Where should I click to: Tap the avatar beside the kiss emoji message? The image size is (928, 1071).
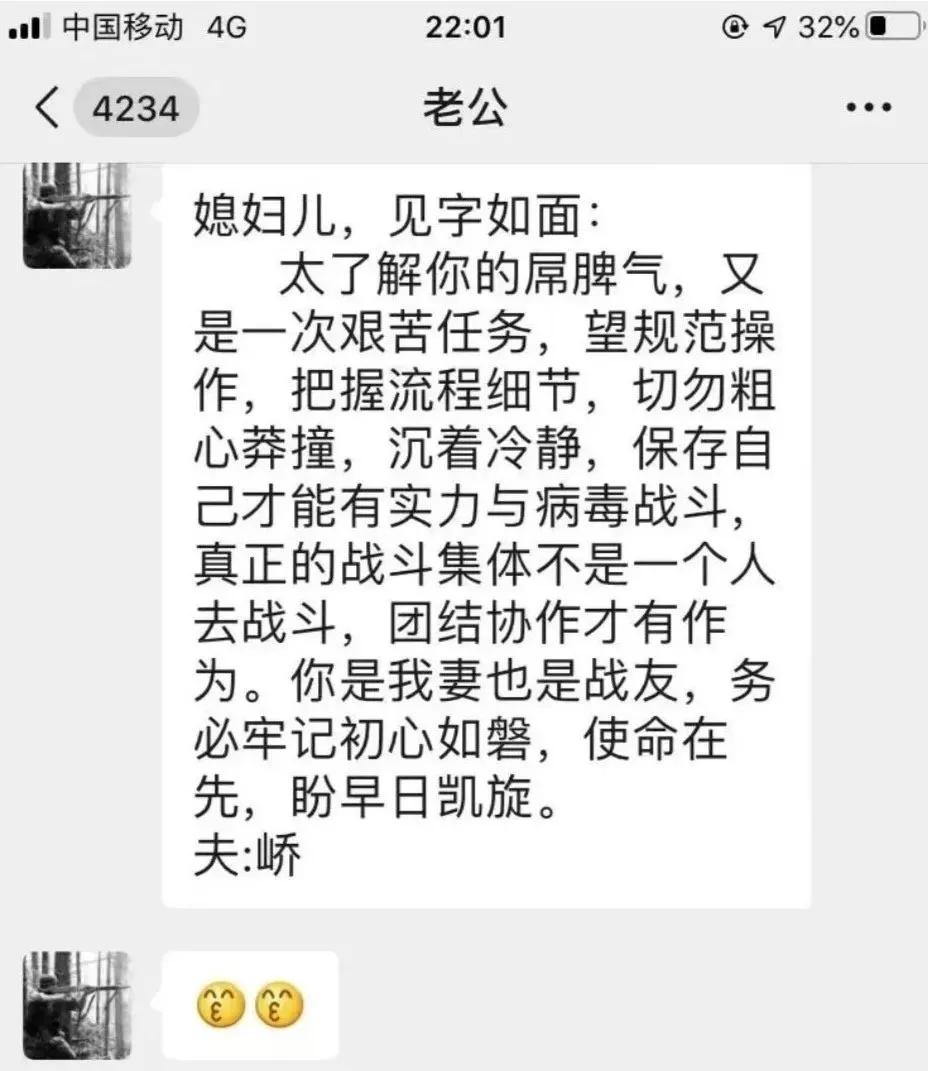point(77,1004)
